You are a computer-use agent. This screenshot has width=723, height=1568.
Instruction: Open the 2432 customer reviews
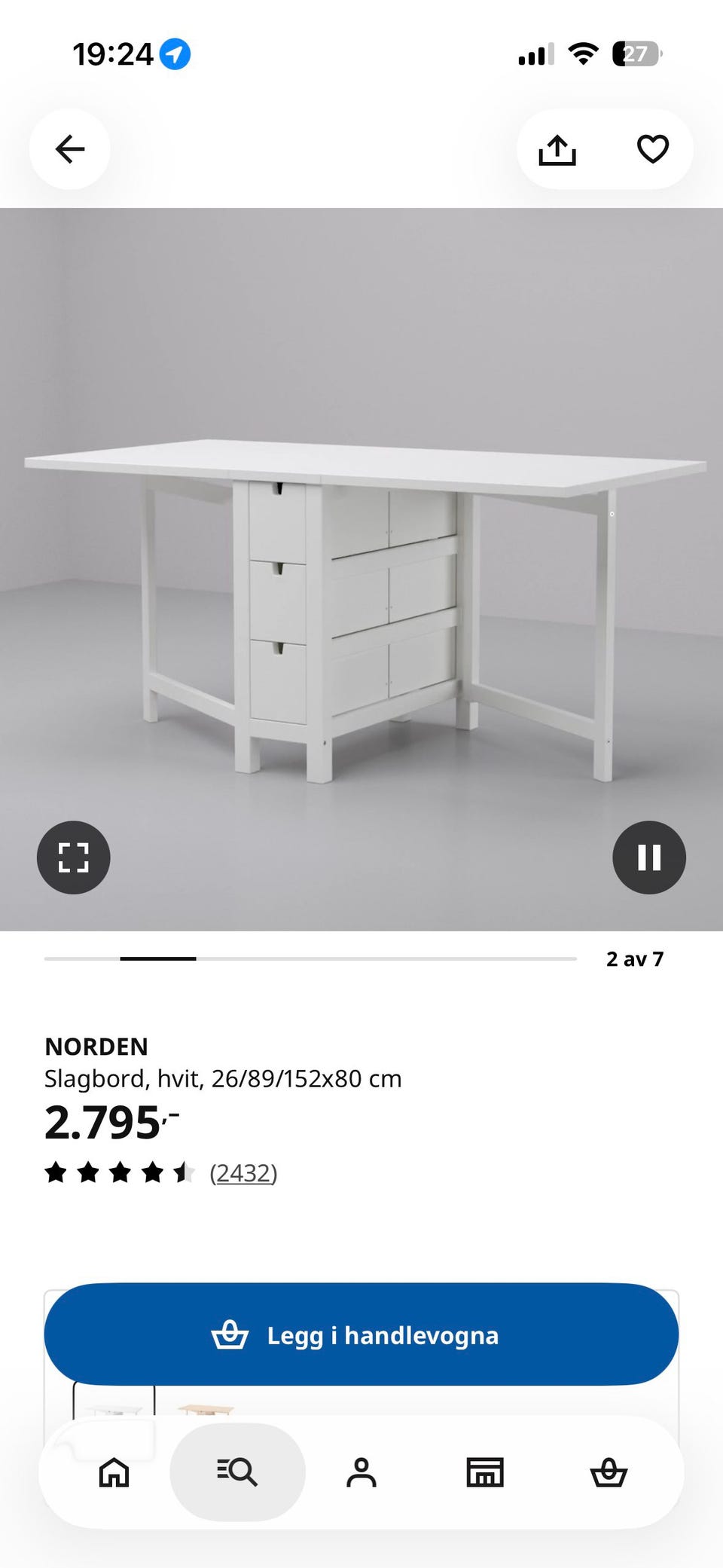(243, 1173)
